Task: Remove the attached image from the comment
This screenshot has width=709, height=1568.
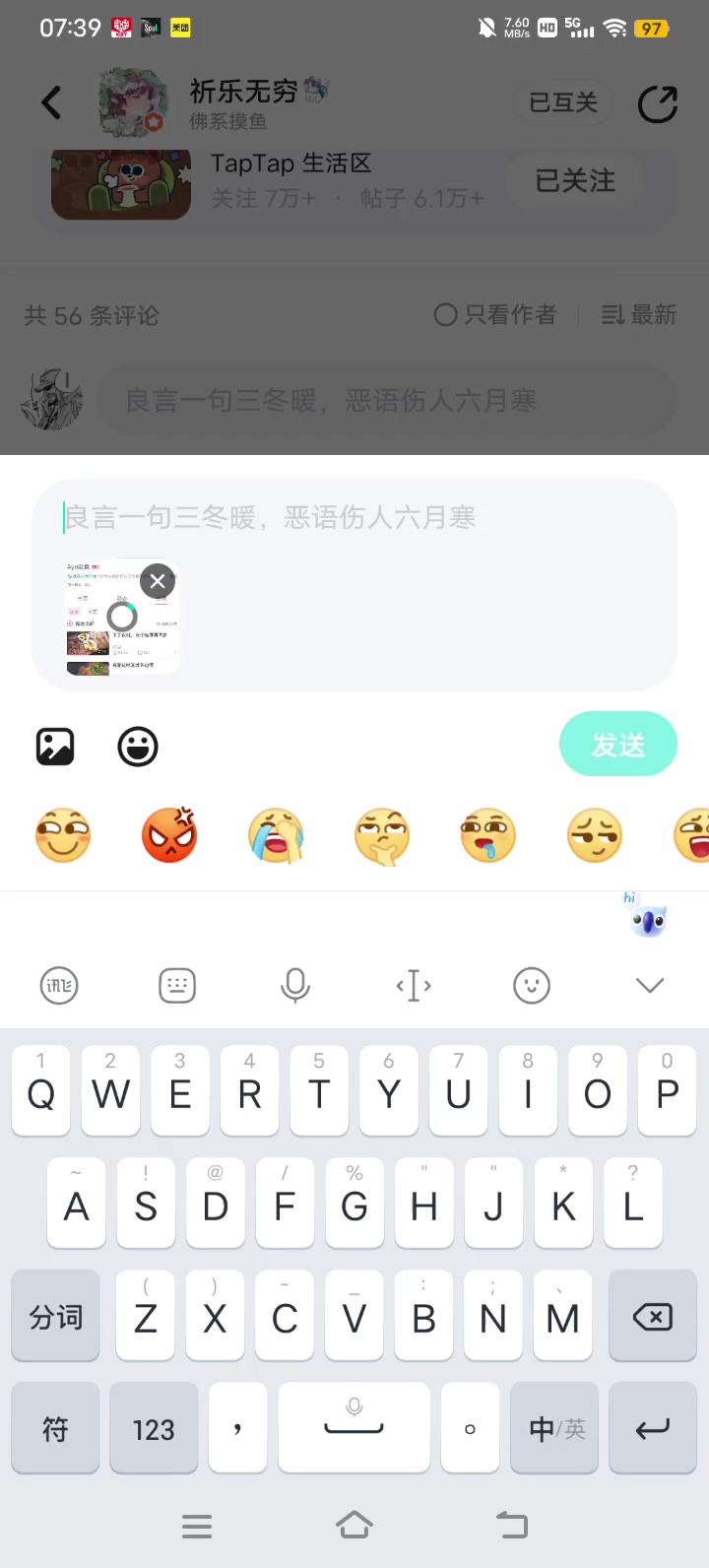Action: point(158,581)
